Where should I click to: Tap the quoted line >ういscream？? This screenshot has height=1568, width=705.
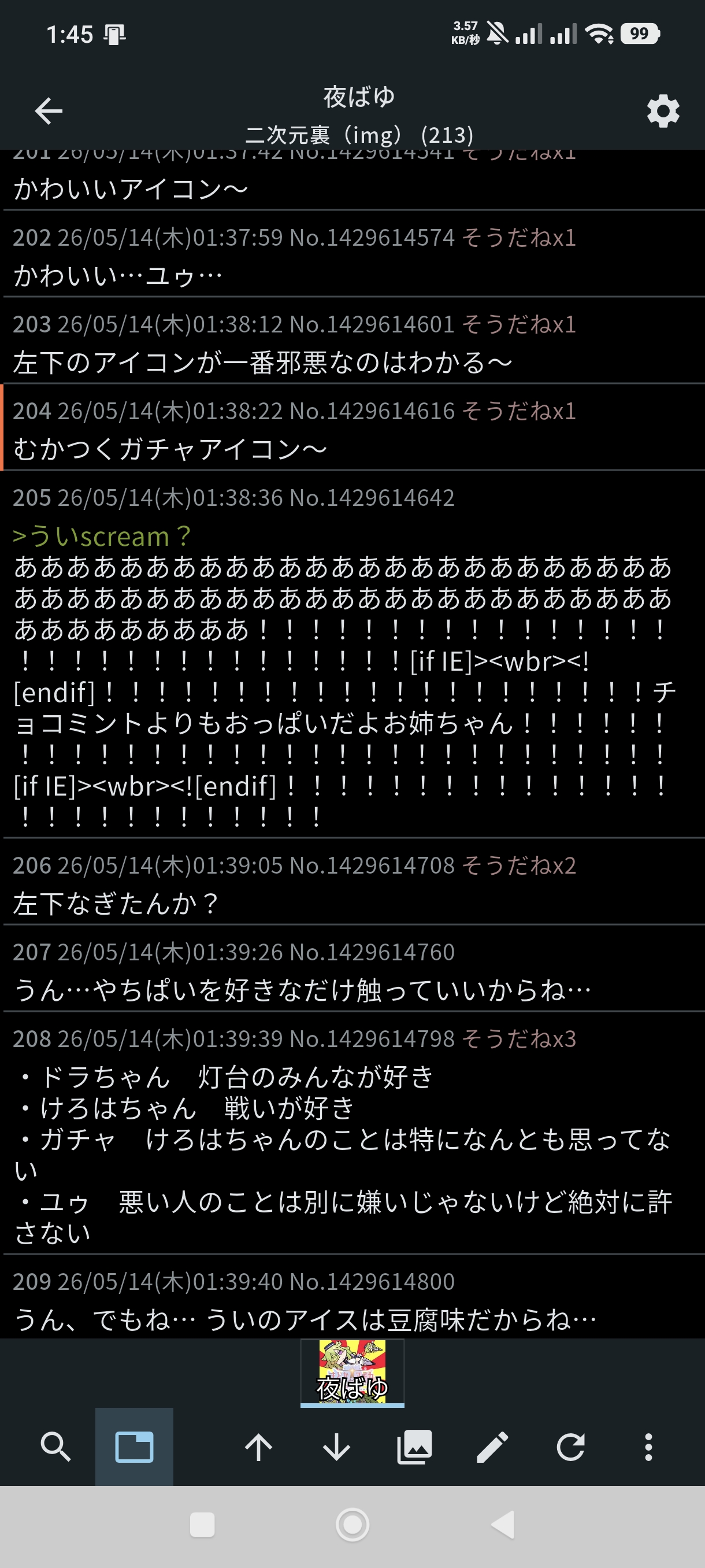pos(102,537)
